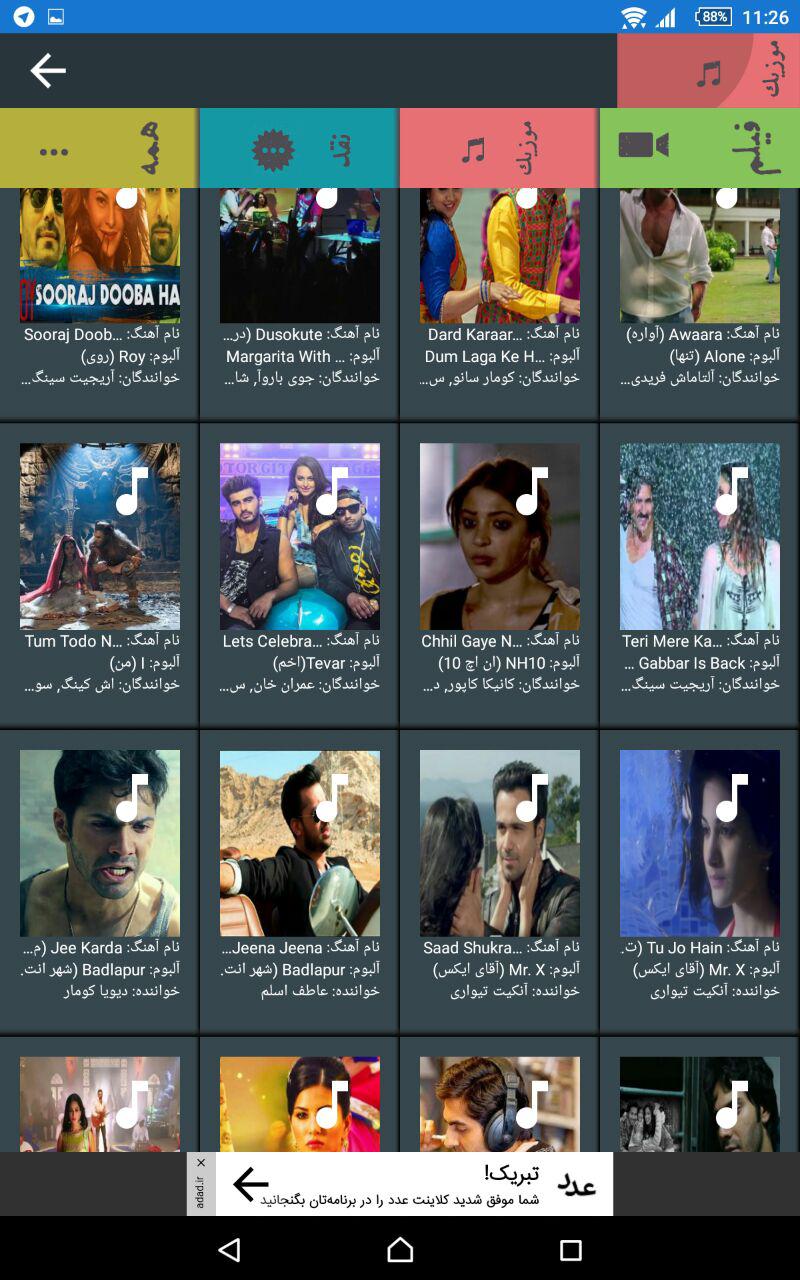Close the adad banner ad
Viewport: 800px width, 1280px height.
pyautogui.click(x=201, y=1162)
